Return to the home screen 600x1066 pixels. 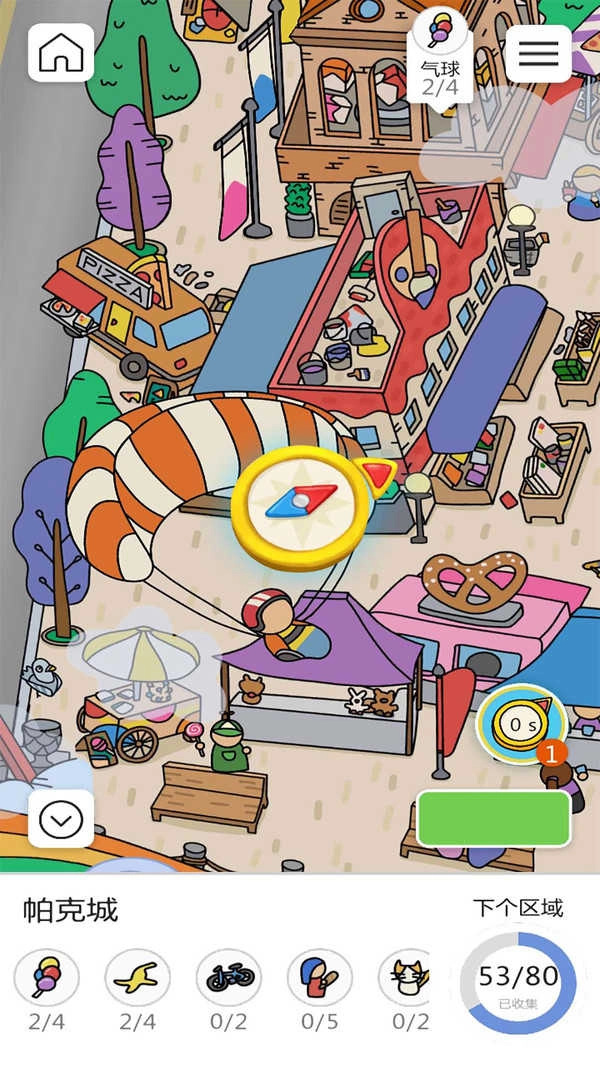pyautogui.click(x=61, y=53)
